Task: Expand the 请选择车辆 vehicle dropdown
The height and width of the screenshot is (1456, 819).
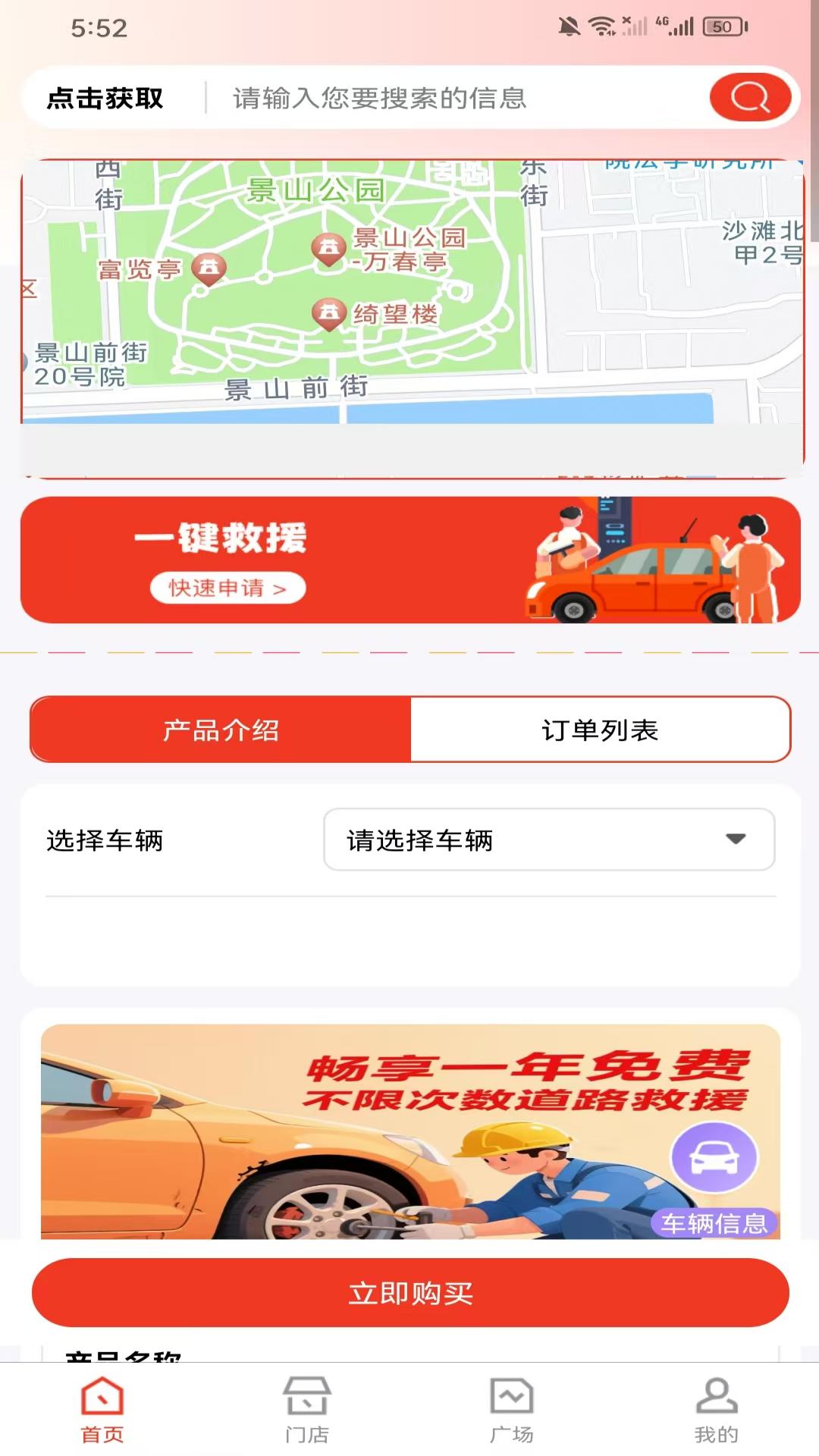Action: click(548, 839)
